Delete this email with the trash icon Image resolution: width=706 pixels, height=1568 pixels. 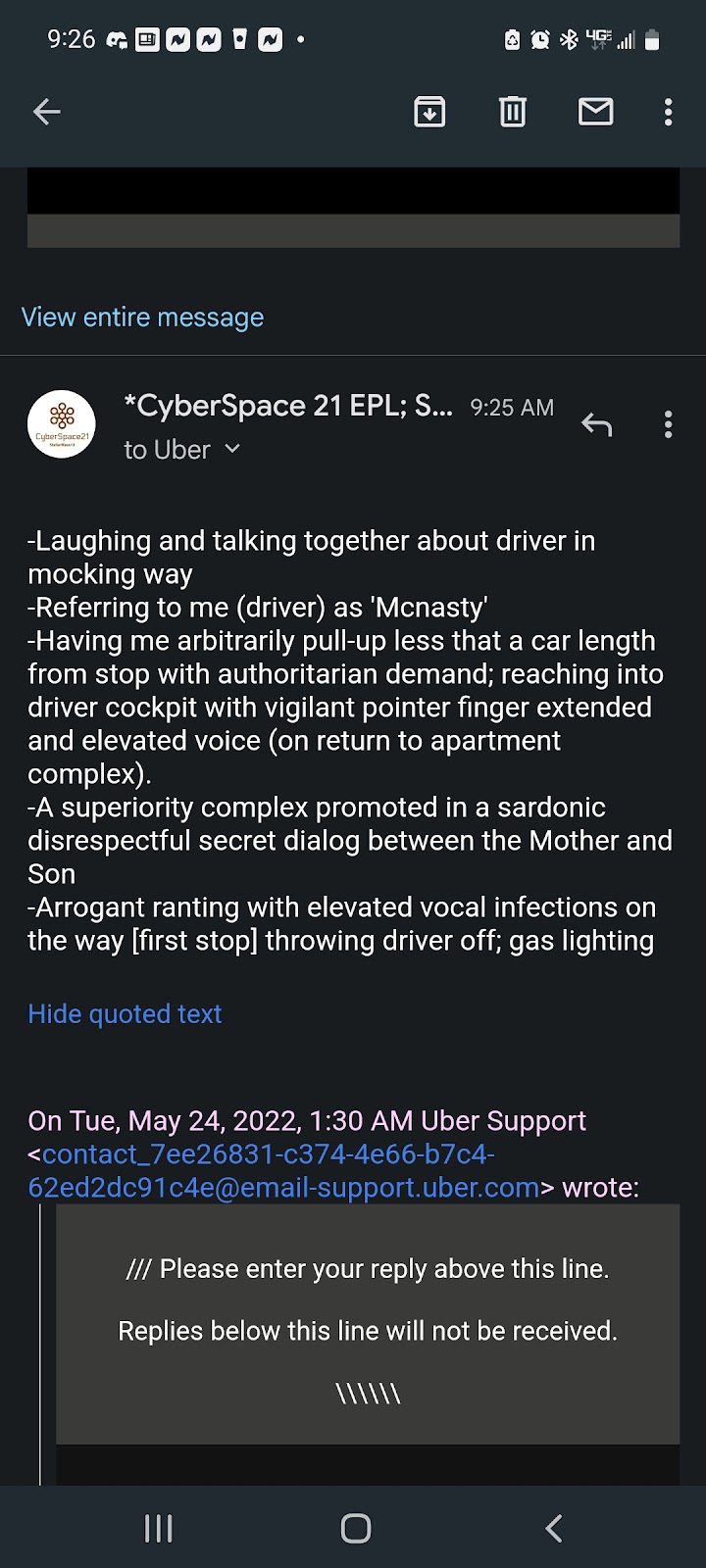(513, 112)
